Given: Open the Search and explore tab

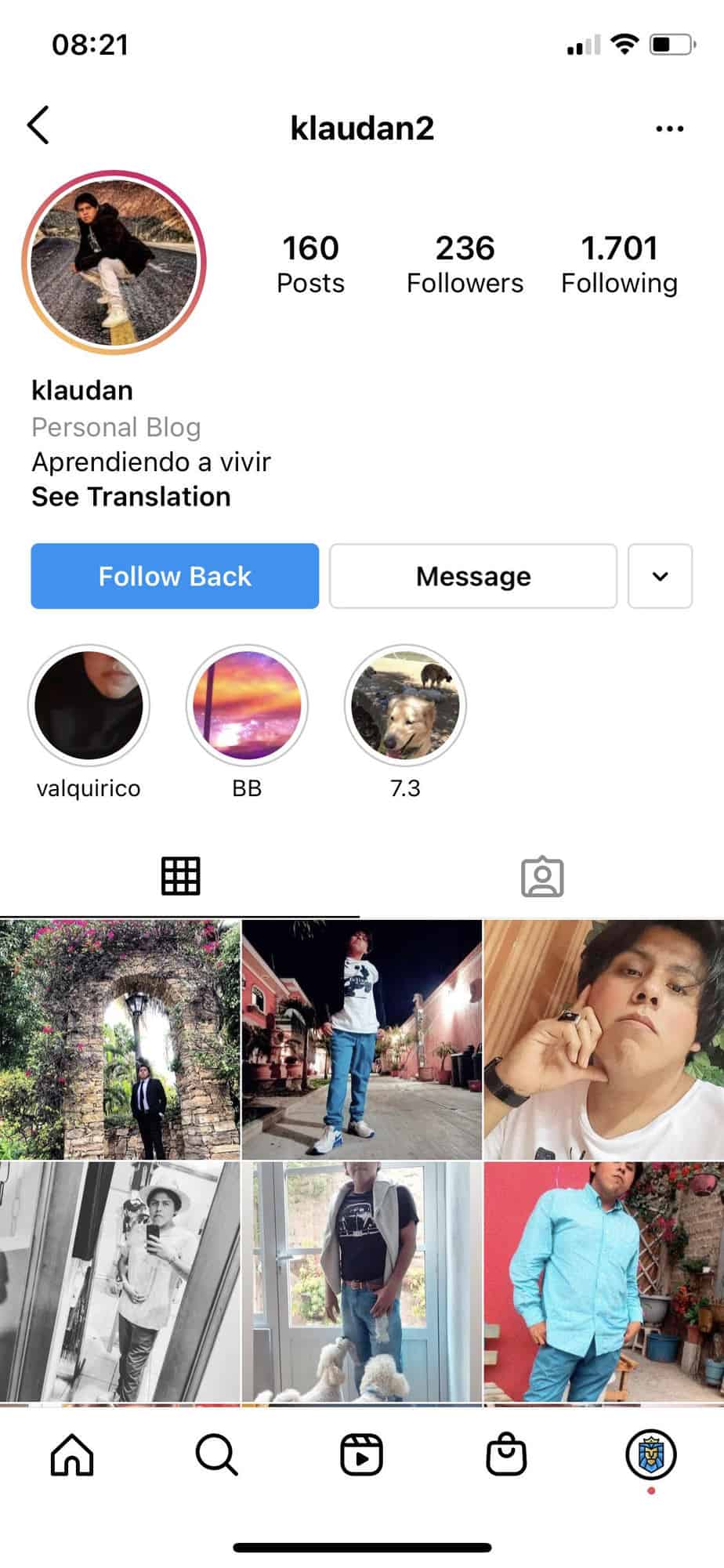Looking at the screenshot, I should [217, 1455].
